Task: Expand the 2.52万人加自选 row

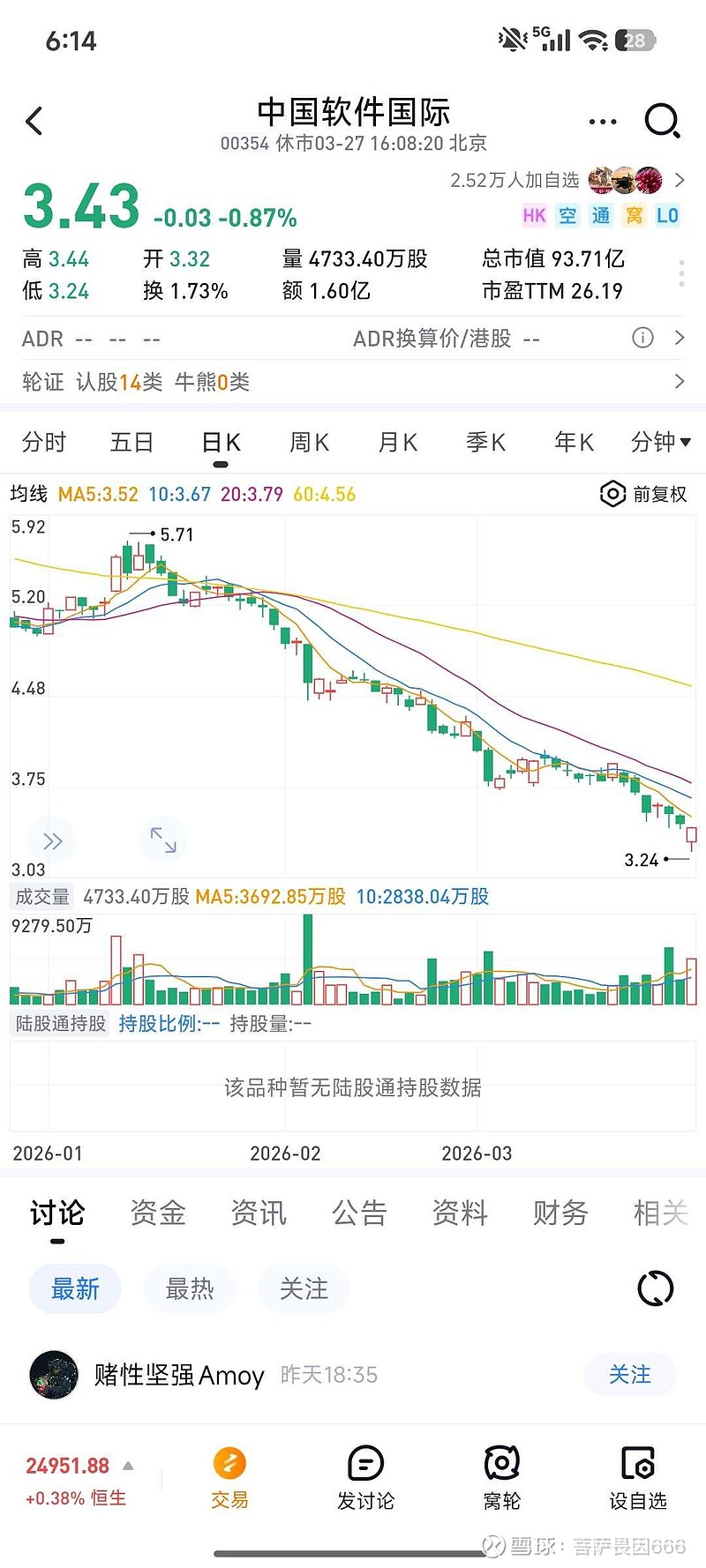Action: click(x=680, y=180)
